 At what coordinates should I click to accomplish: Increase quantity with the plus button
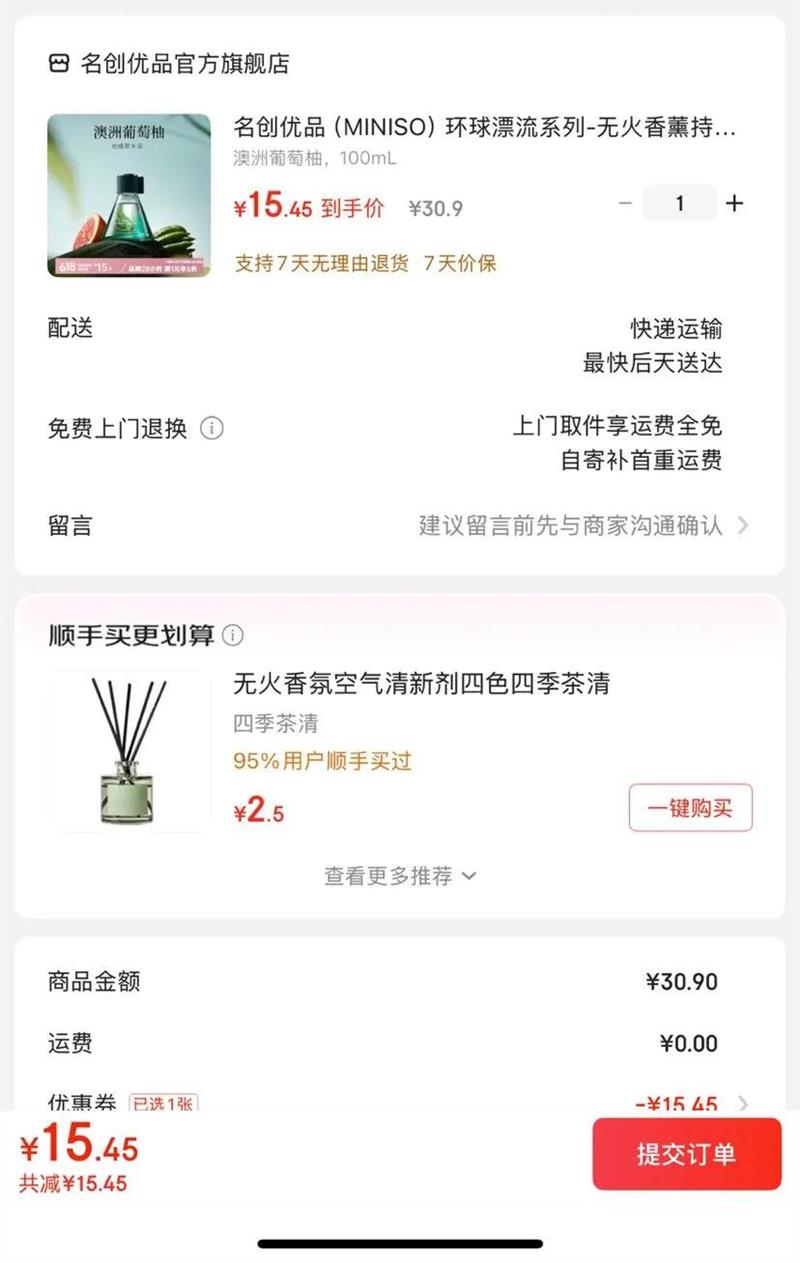pyautogui.click(x=735, y=203)
